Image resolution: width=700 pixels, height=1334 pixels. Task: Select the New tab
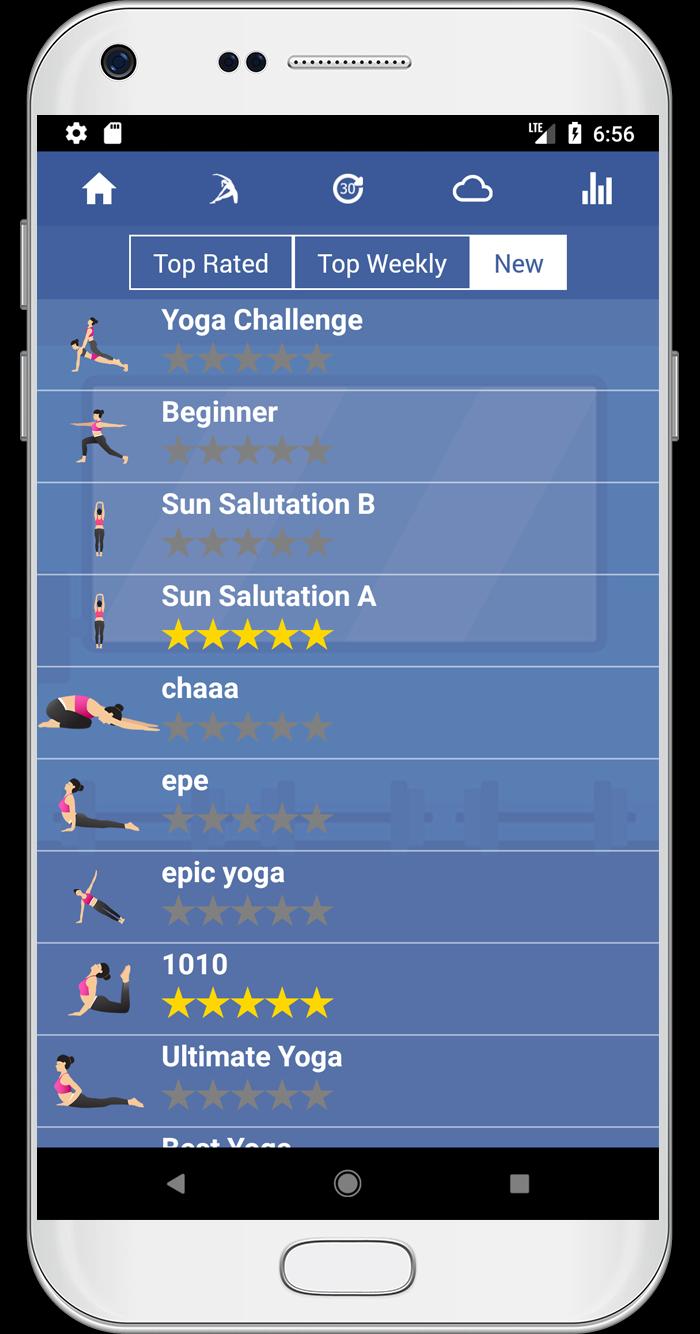(x=518, y=263)
